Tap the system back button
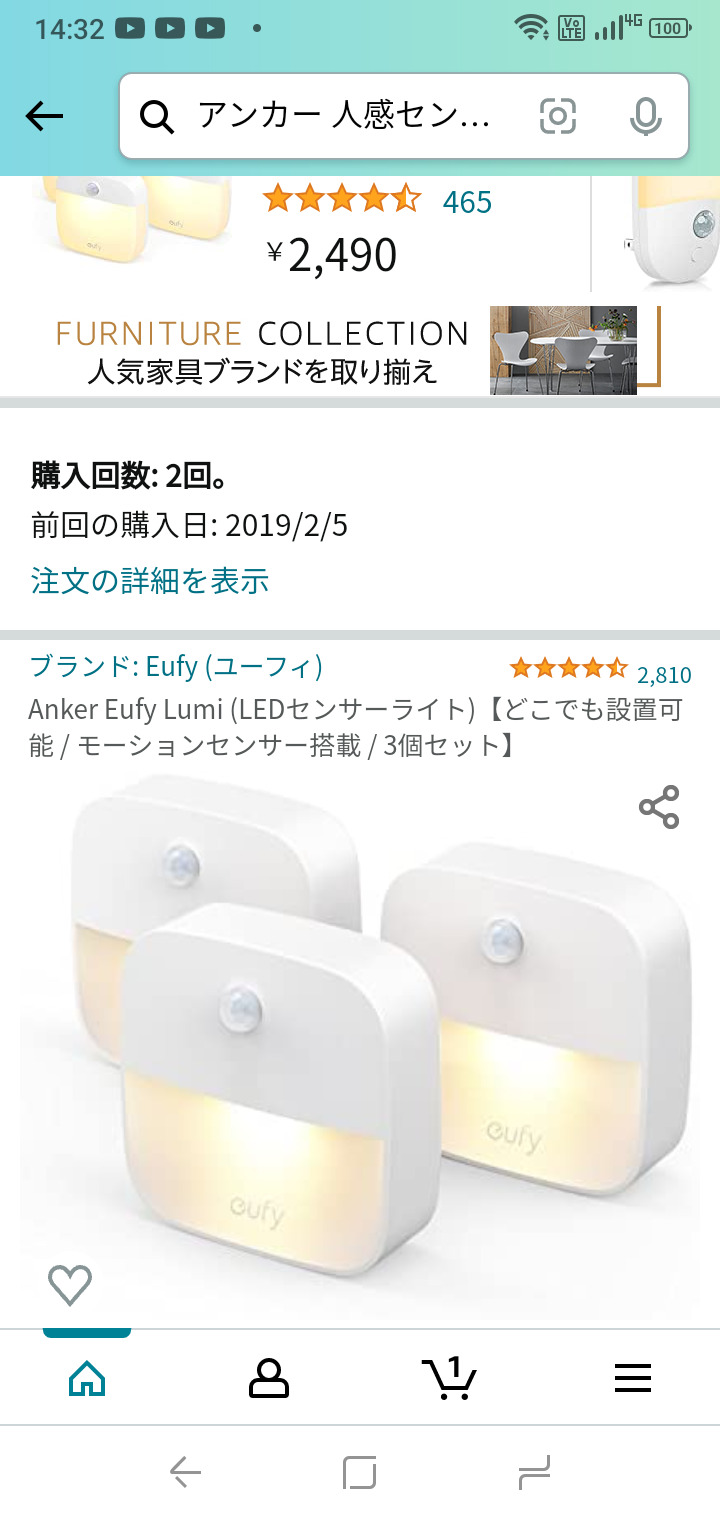This screenshot has height=1520, width=720. coord(186,1472)
